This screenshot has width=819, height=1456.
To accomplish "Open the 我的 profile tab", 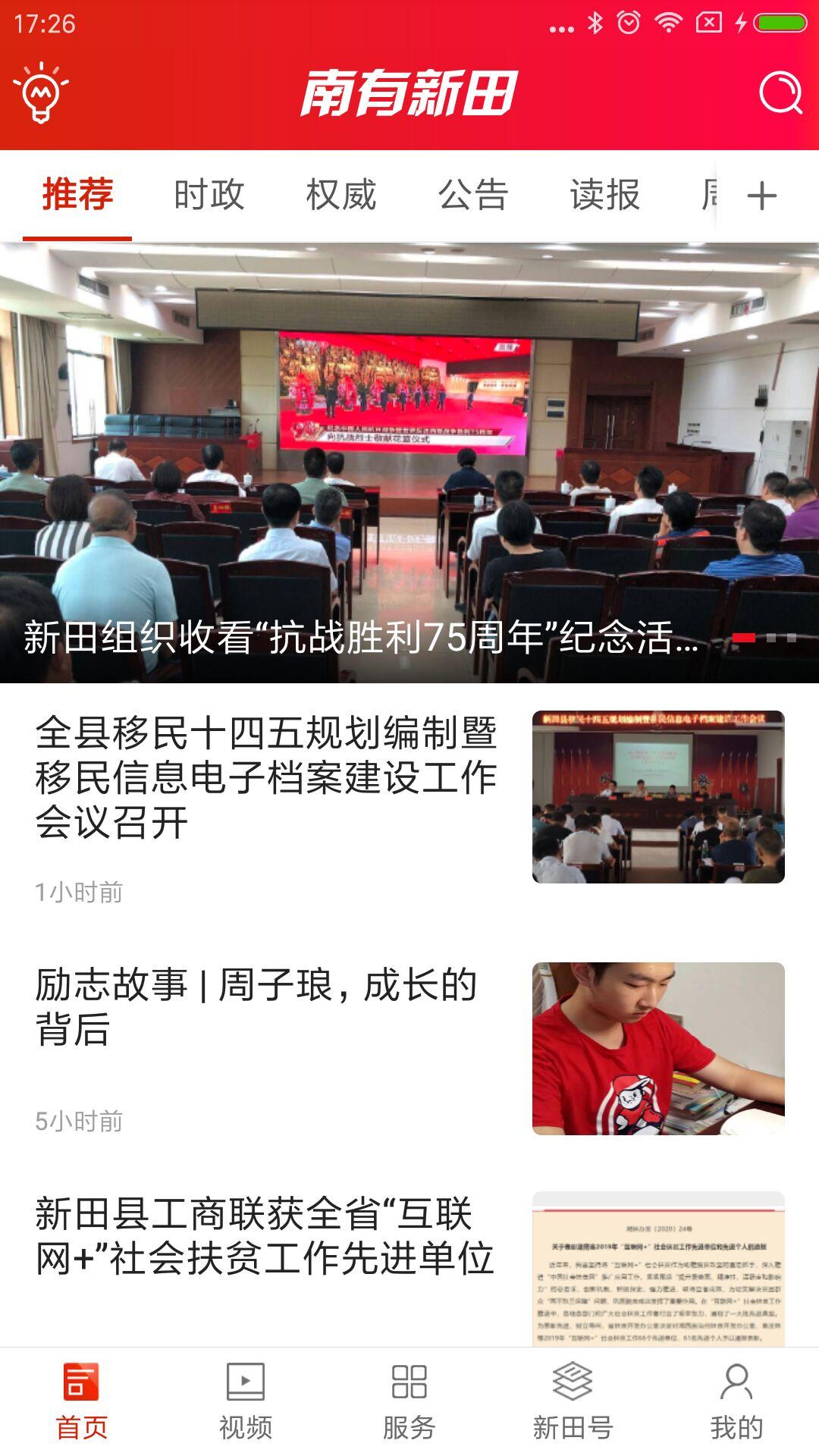I will click(x=736, y=1401).
